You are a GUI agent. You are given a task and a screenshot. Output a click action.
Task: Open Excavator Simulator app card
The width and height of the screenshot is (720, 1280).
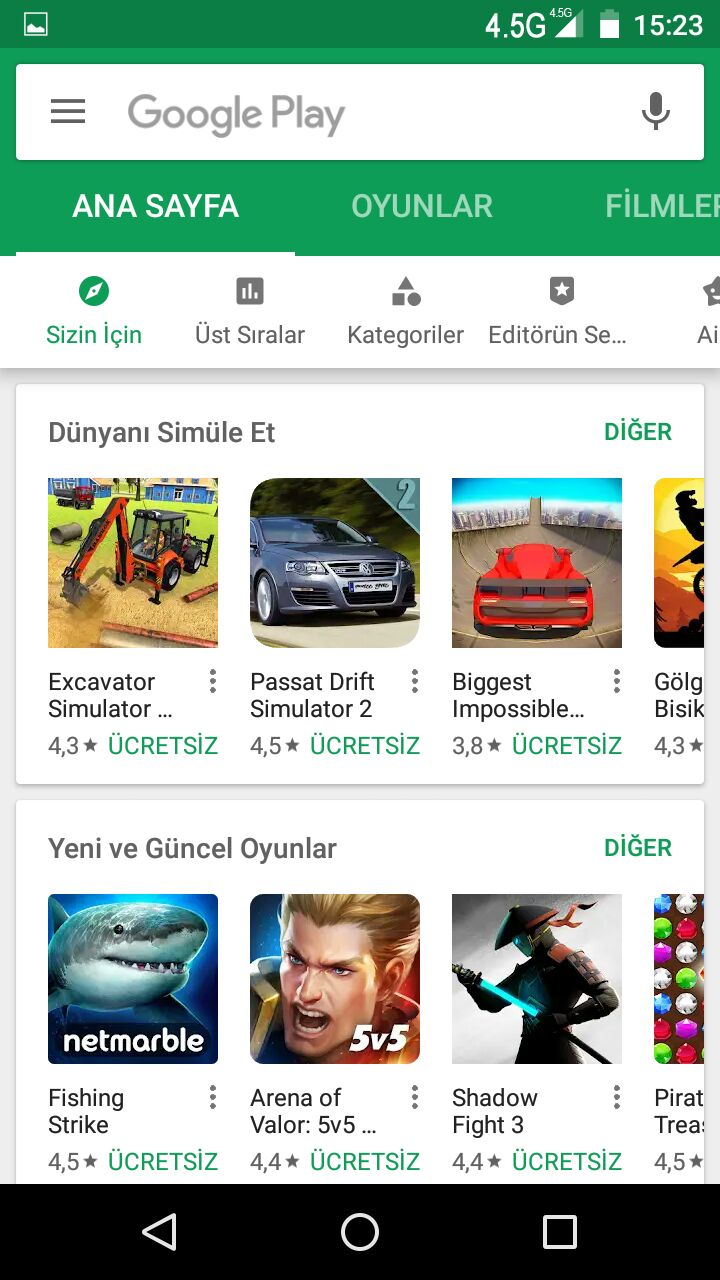(x=133, y=563)
